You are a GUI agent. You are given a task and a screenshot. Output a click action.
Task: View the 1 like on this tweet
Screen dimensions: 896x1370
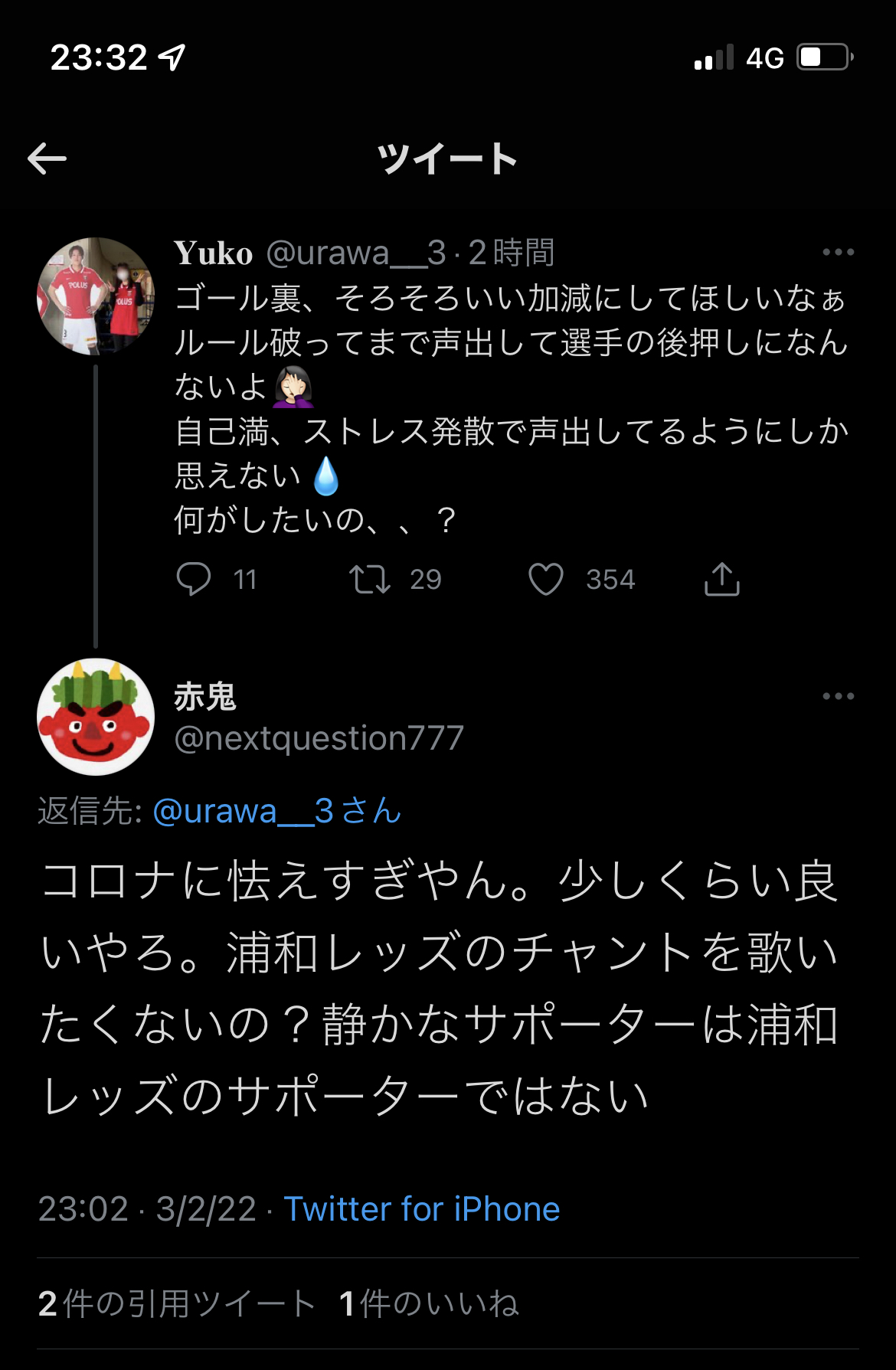coord(429,1303)
